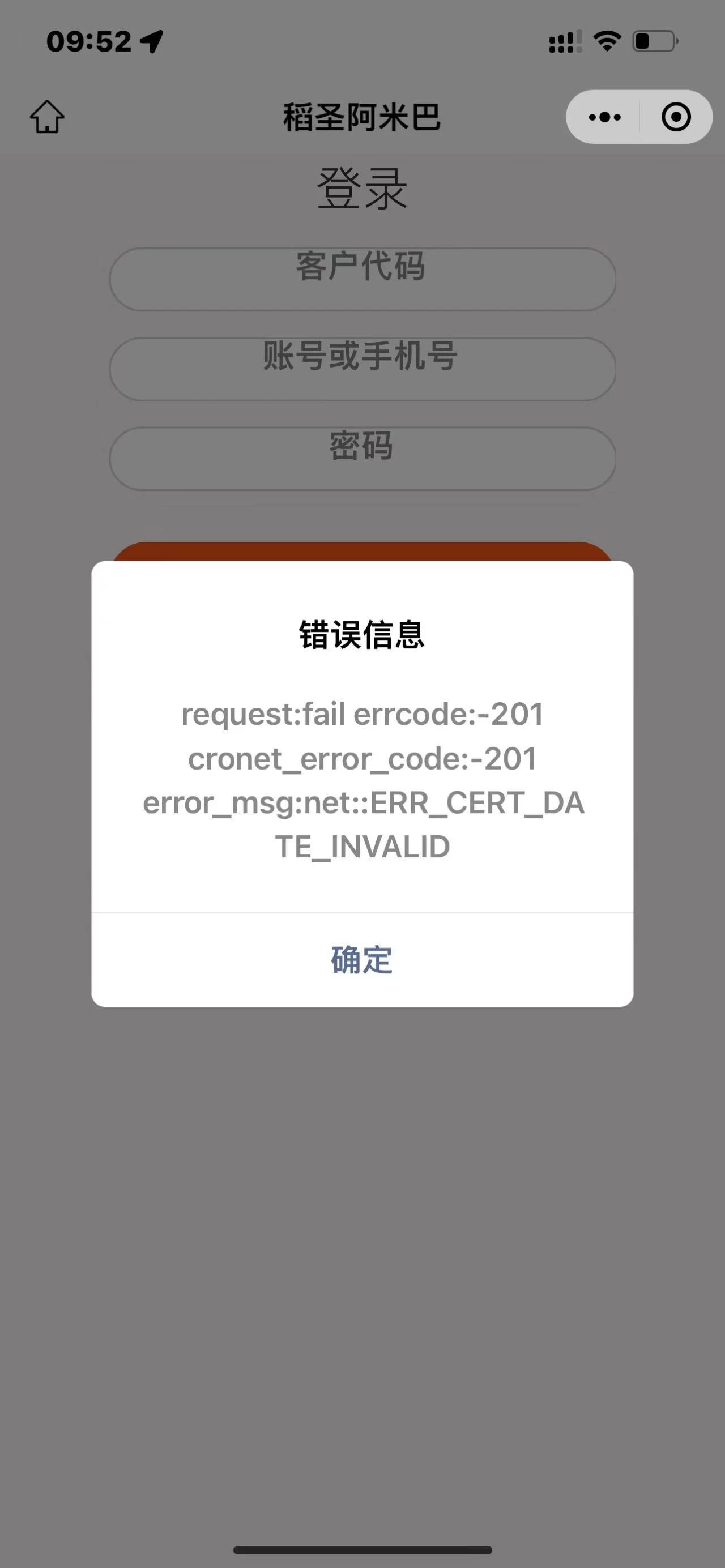Image resolution: width=725 pixels, height=1568 pixels.
Task: Tap the 客户代码 input field
Action: [x=362, y=279]
